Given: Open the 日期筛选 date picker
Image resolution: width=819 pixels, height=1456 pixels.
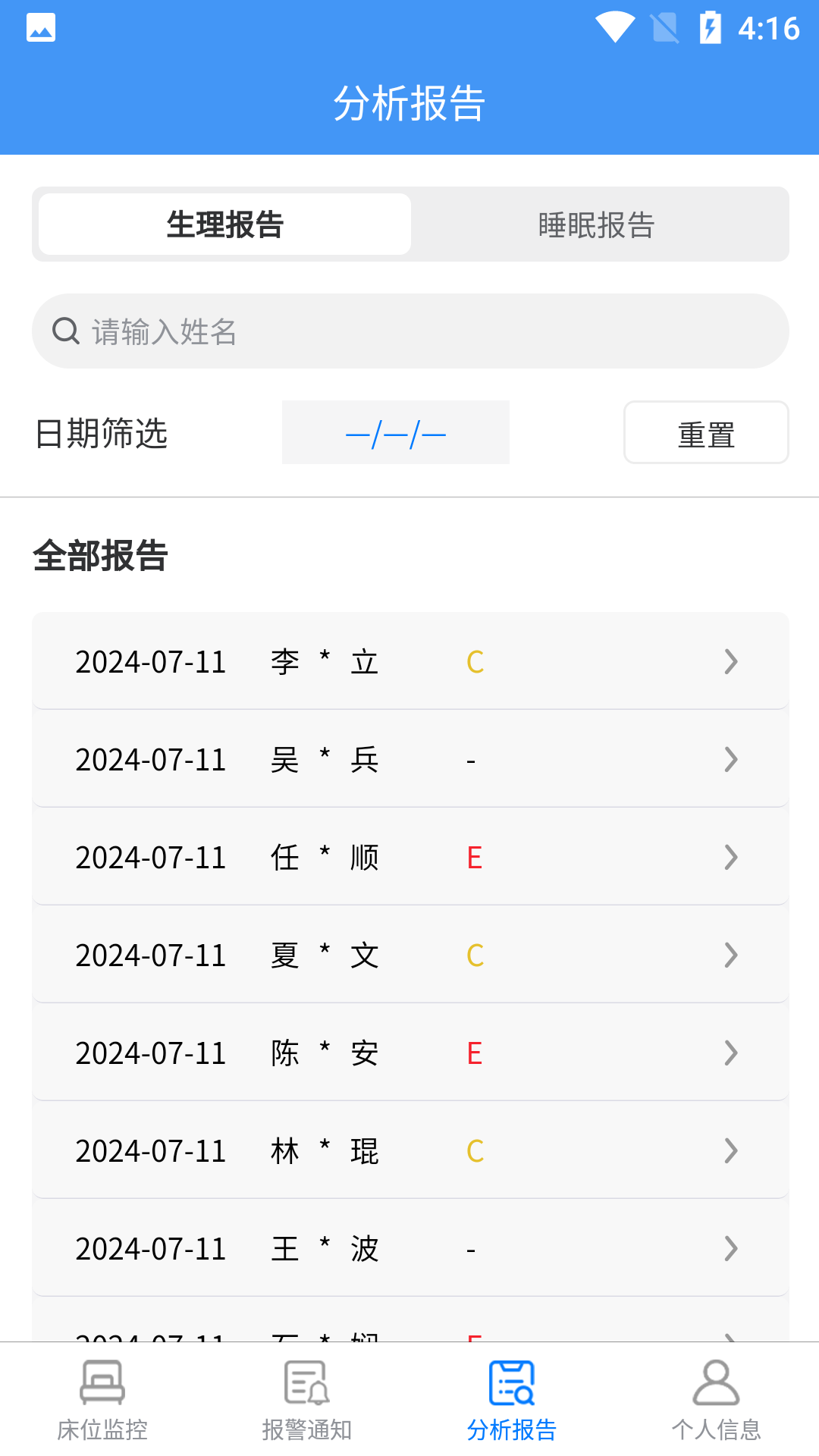Looking at the screenshot, I should click(394, 431).
